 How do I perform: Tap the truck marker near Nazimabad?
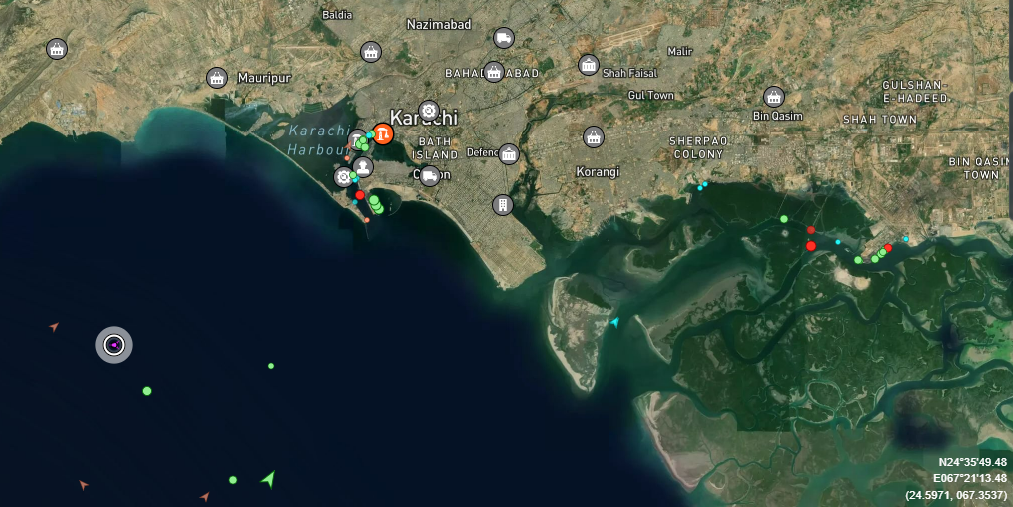tap(504, 38)
